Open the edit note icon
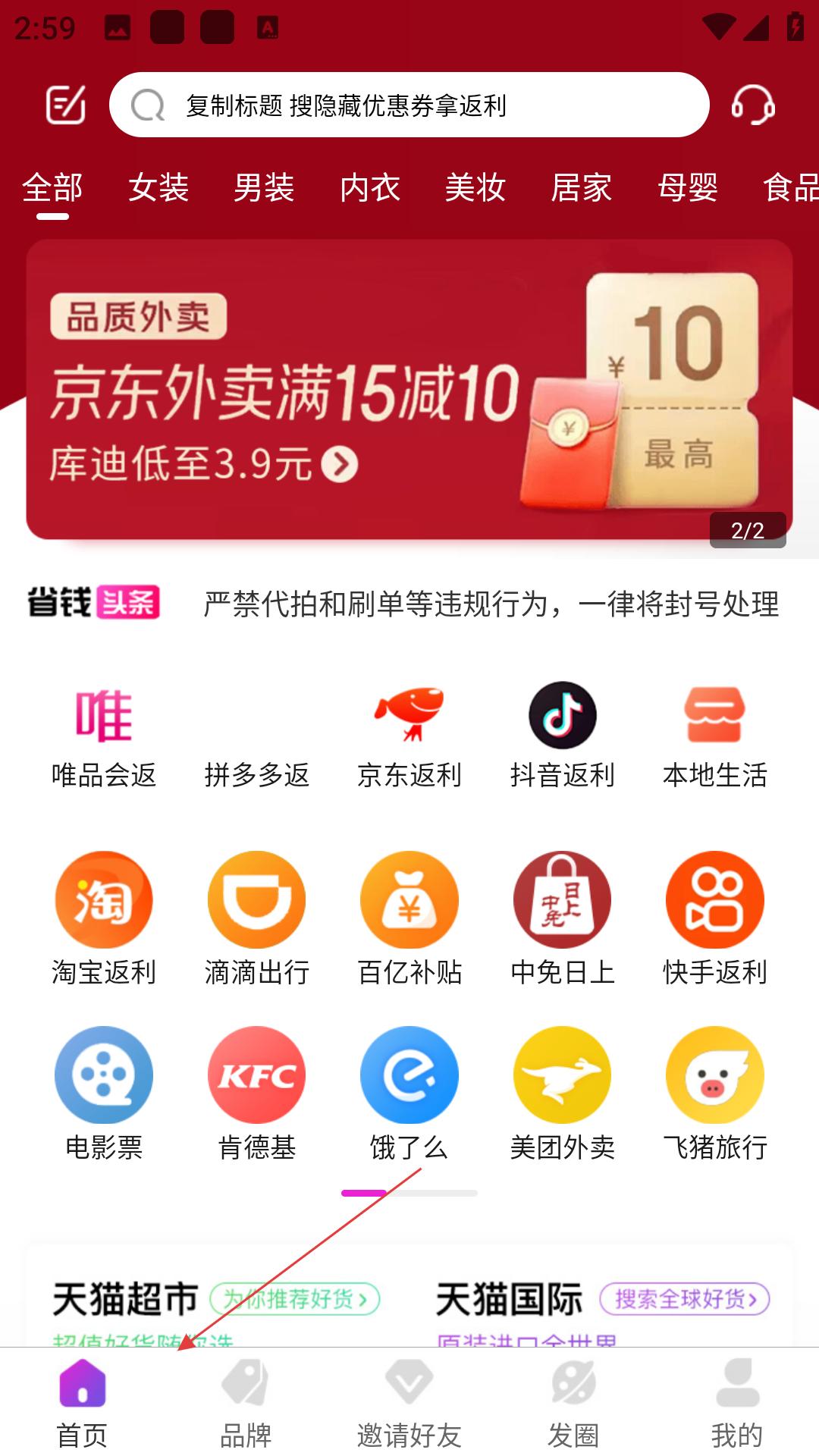The image size is (819, 1456). [65, 105]
